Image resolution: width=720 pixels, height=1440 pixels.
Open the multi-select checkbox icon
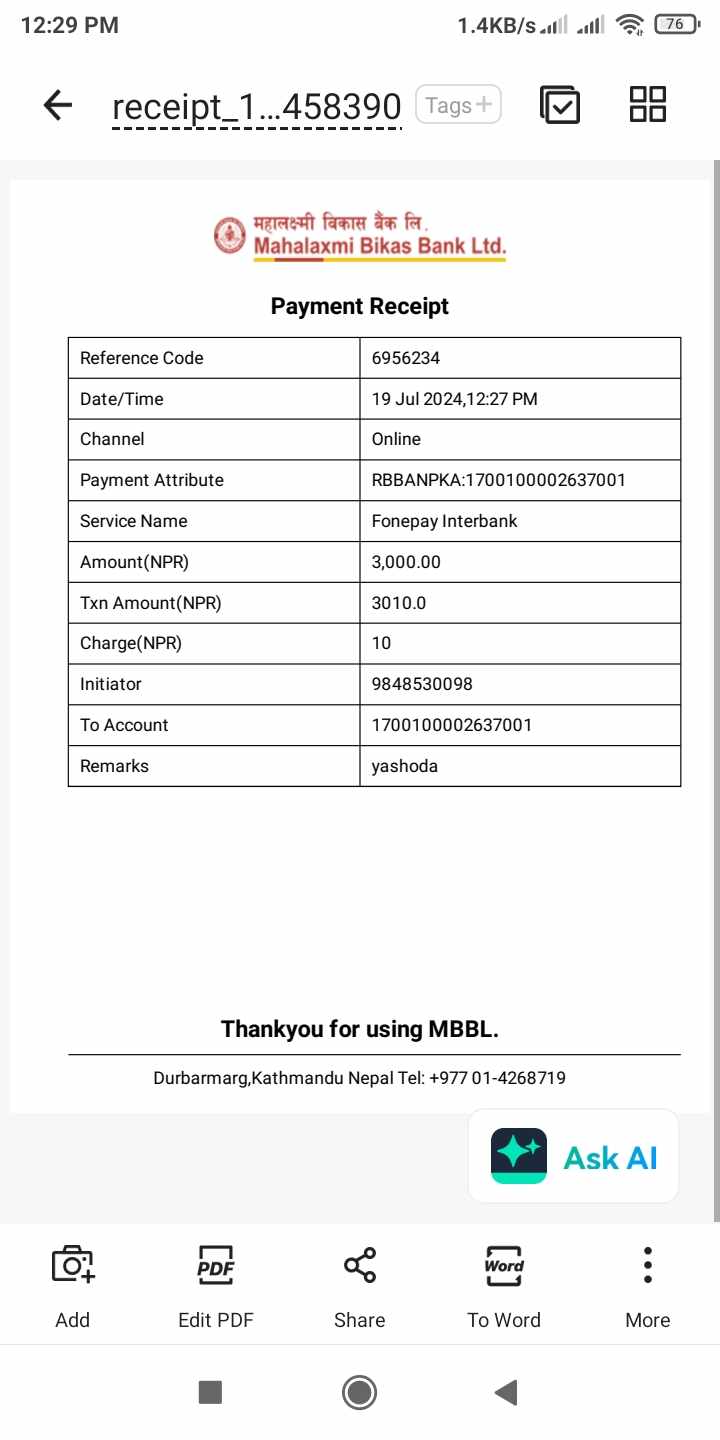click(x=560, y=105)
